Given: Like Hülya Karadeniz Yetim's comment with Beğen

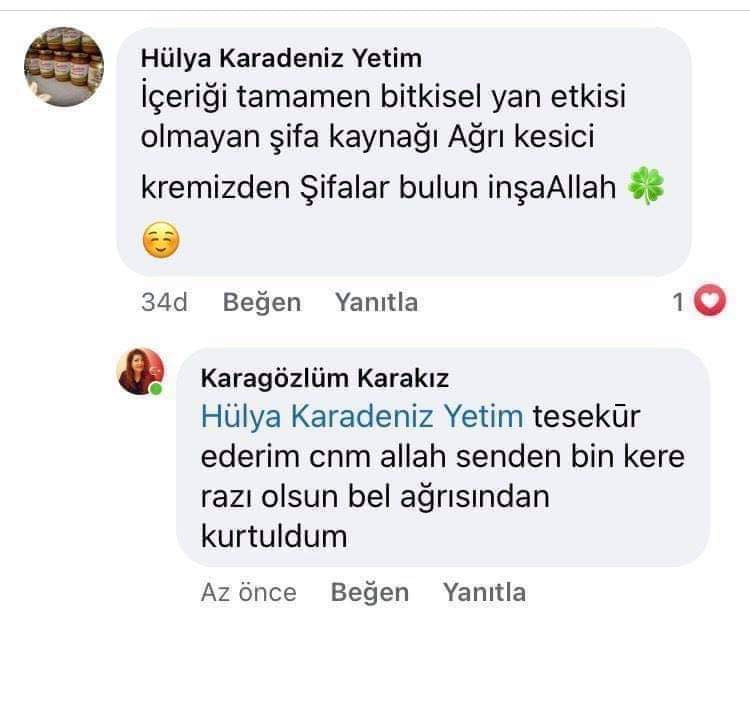Looking at the screenshot, I should (261, 302).
